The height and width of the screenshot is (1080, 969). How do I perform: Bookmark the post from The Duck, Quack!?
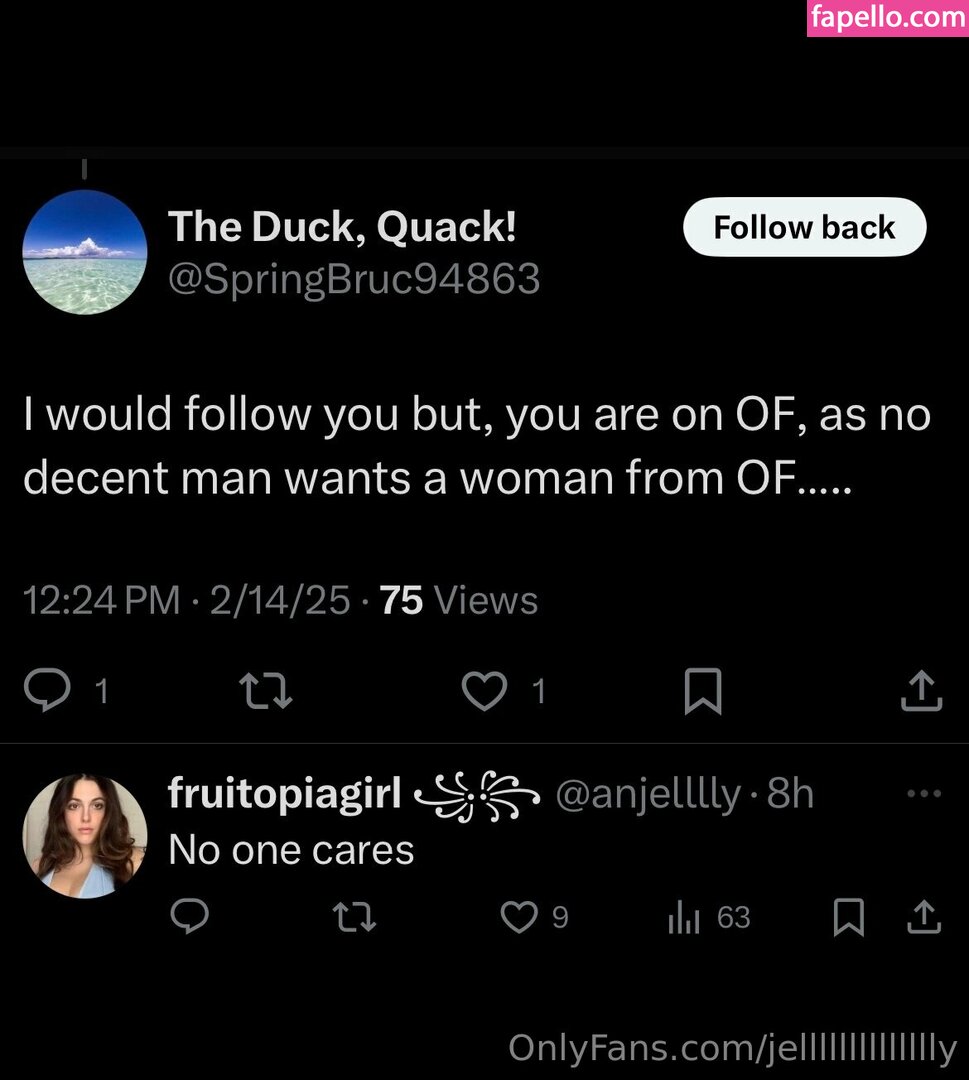[x=702, y=691]
